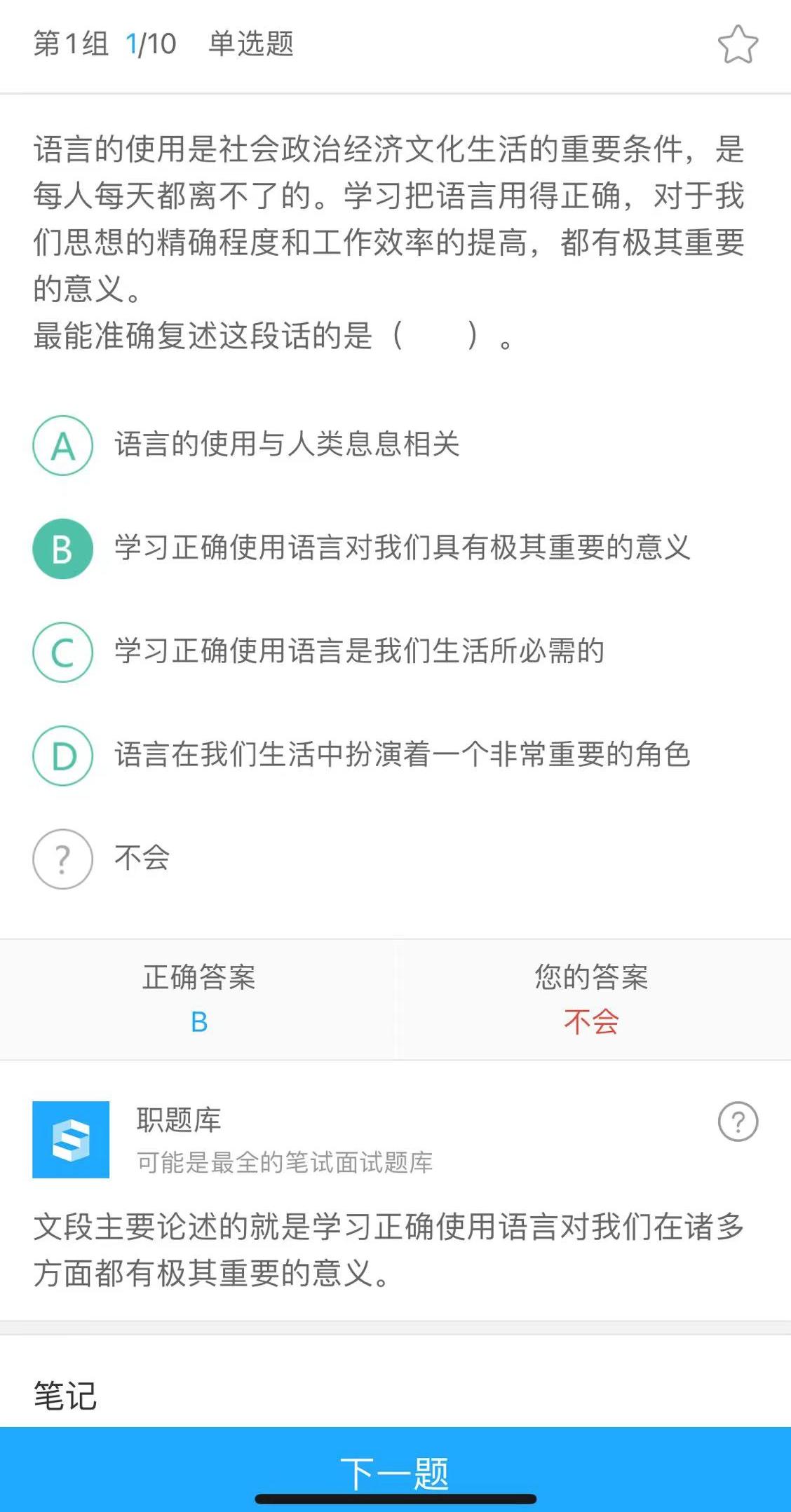Select option D about language's role
The width and height of the screenshot is (791, 1512).
tap(63, 756)
